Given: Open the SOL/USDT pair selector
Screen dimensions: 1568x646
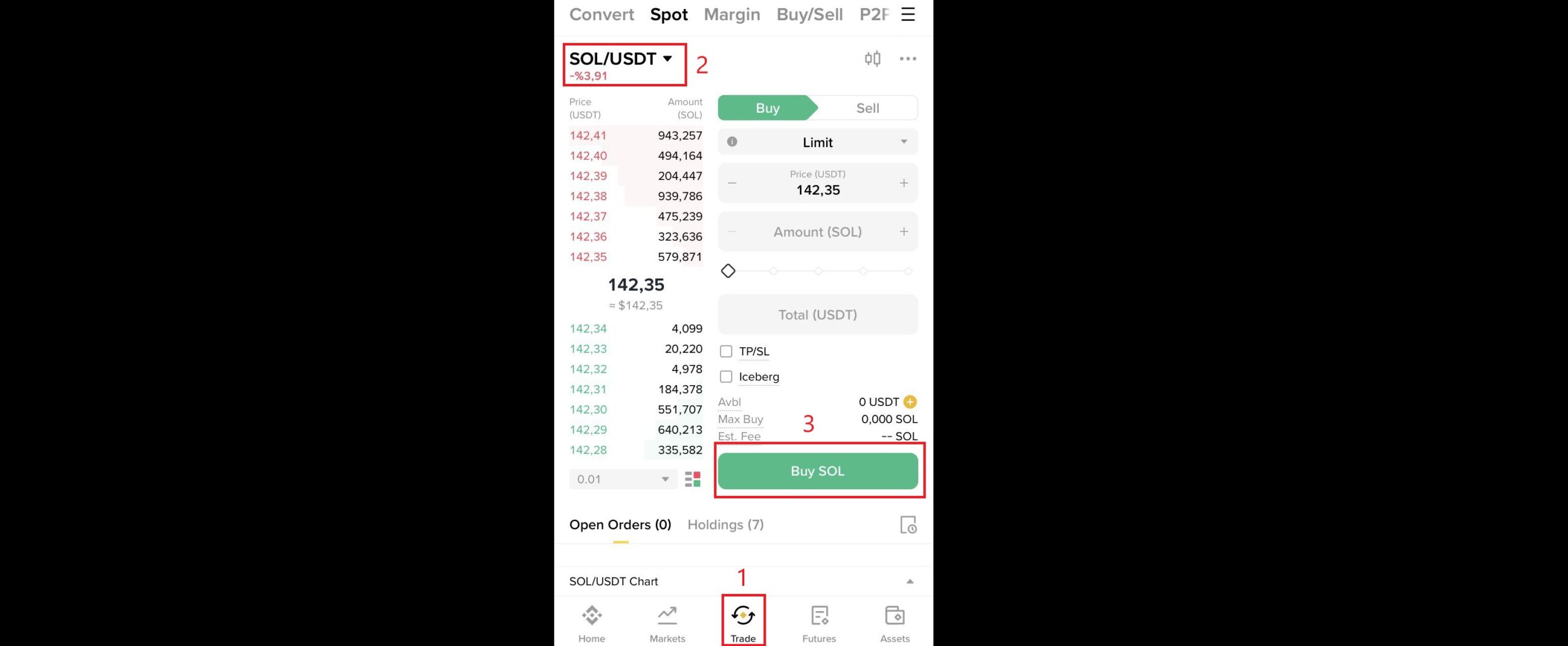Looking at the screenshot, I should (x=620, y=59).
